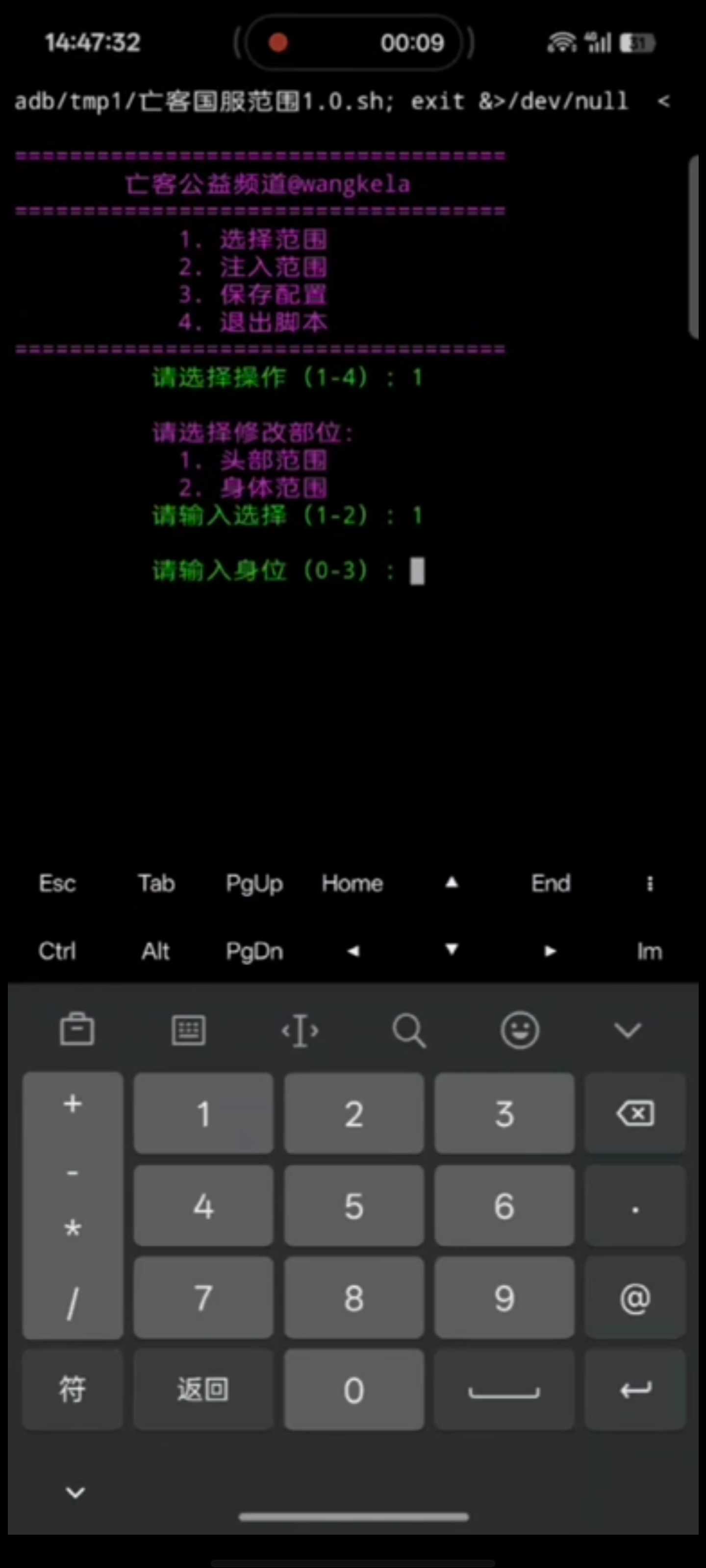This screenshot has width=706, height=1568.
Task: Collapse the keyboard toolbar using the chevron
Action: (x=628, y=1030)
